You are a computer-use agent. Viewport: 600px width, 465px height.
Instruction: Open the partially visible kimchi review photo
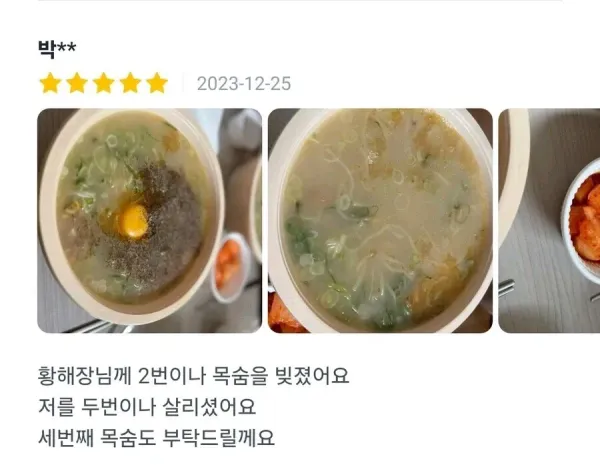(x=550, y=220)
